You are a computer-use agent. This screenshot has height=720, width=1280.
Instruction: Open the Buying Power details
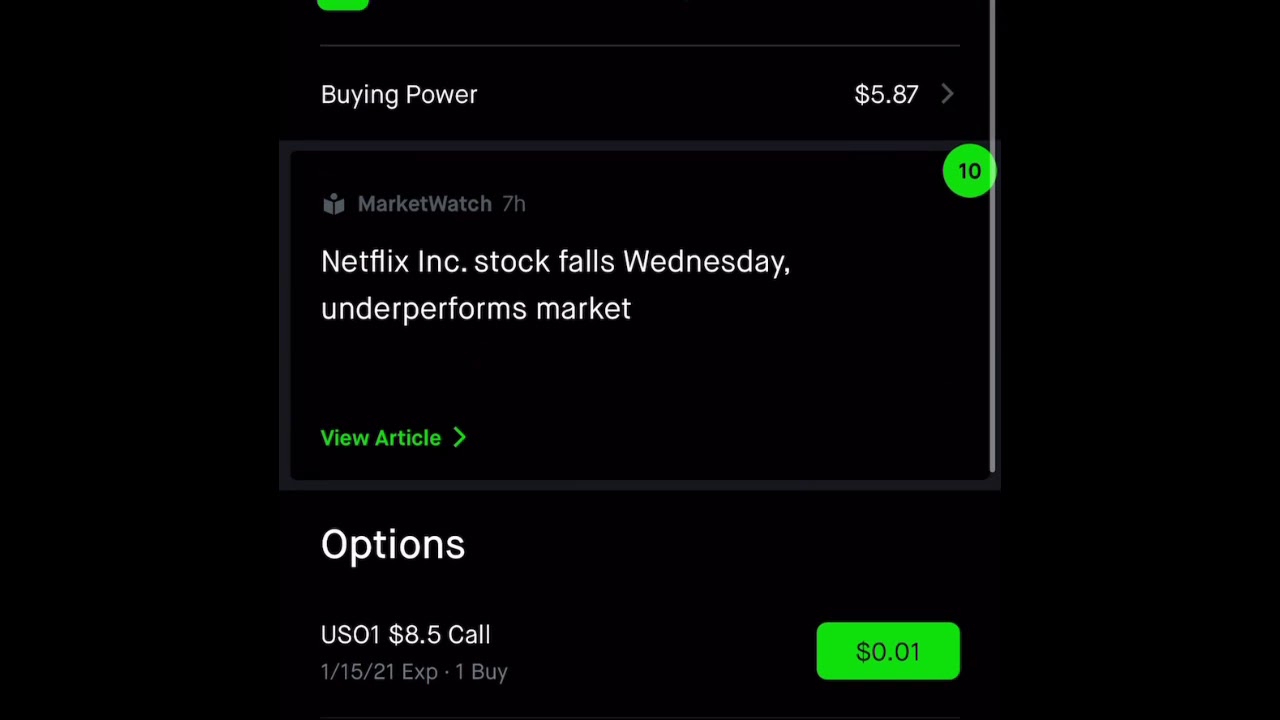[x=640, y=94]
